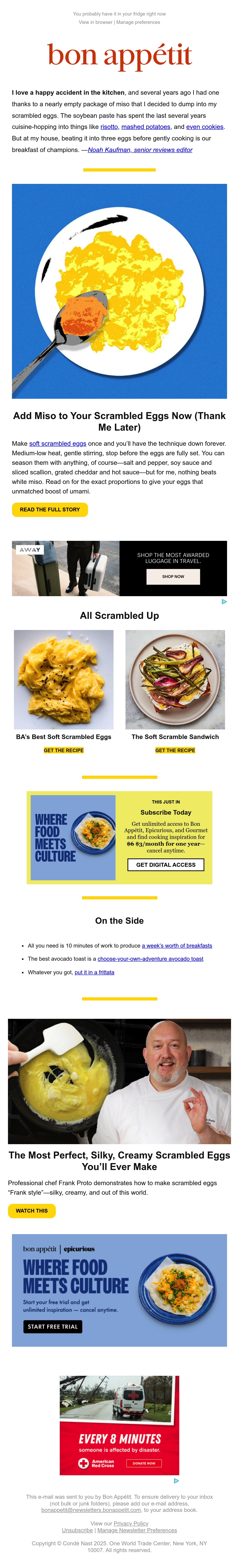Tap Shop Now in Away ad

pyautogui.click(x=173, y=576)
